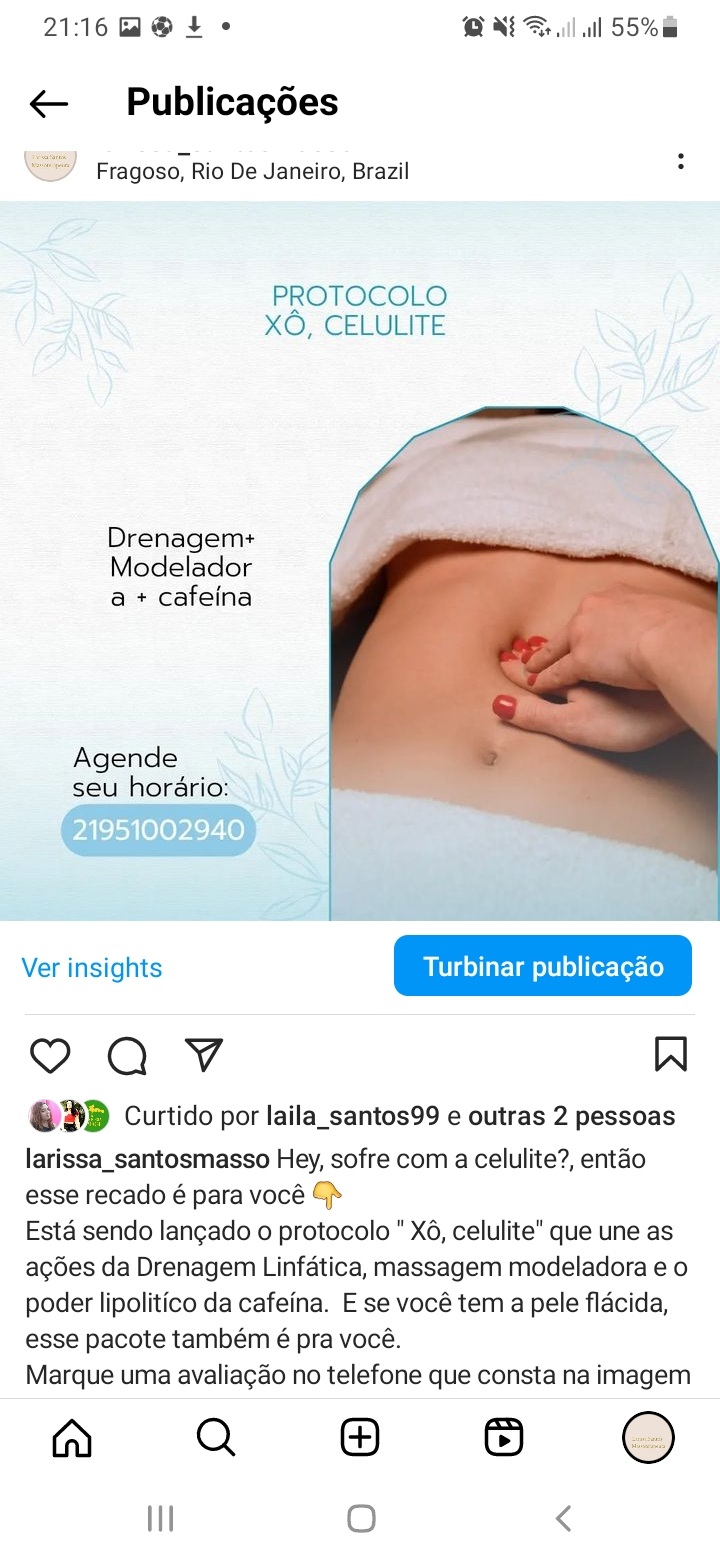Open your profile tab

(x=648, y=1438)
